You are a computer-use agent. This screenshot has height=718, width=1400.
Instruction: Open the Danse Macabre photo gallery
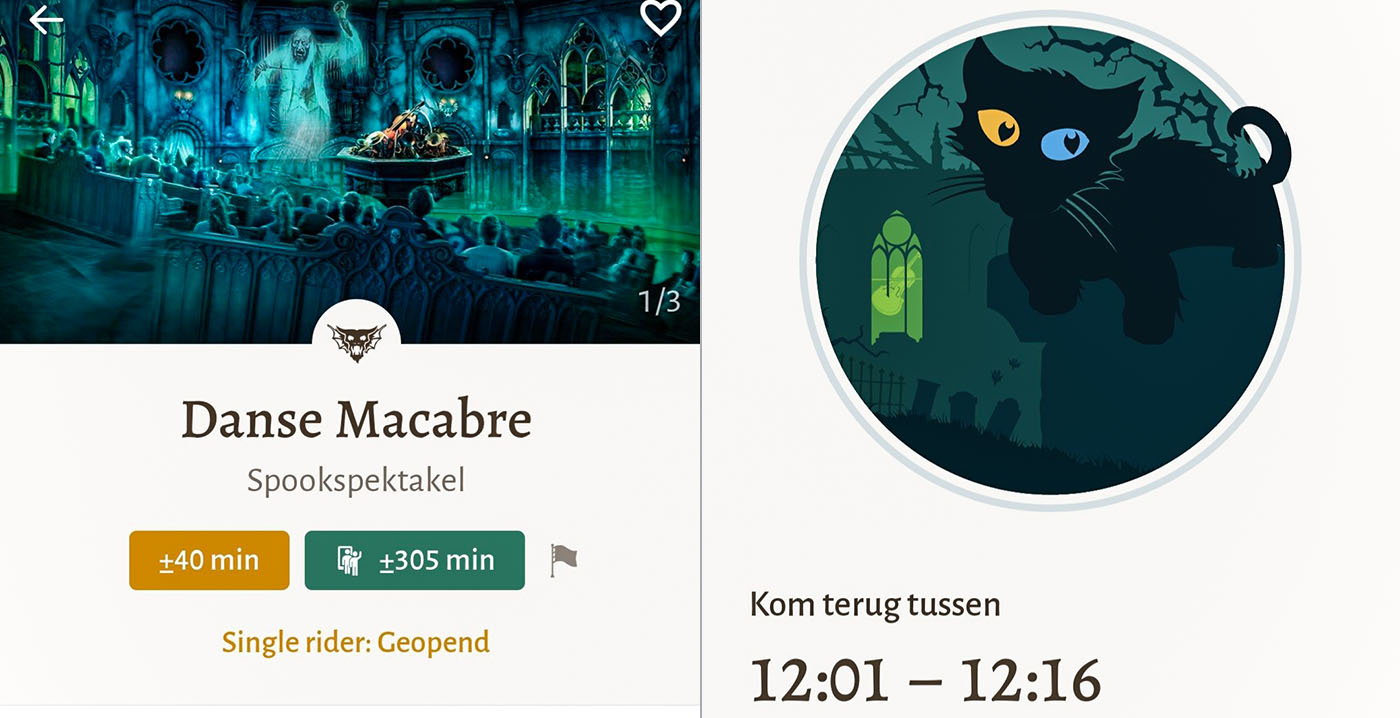pos(350,170)
